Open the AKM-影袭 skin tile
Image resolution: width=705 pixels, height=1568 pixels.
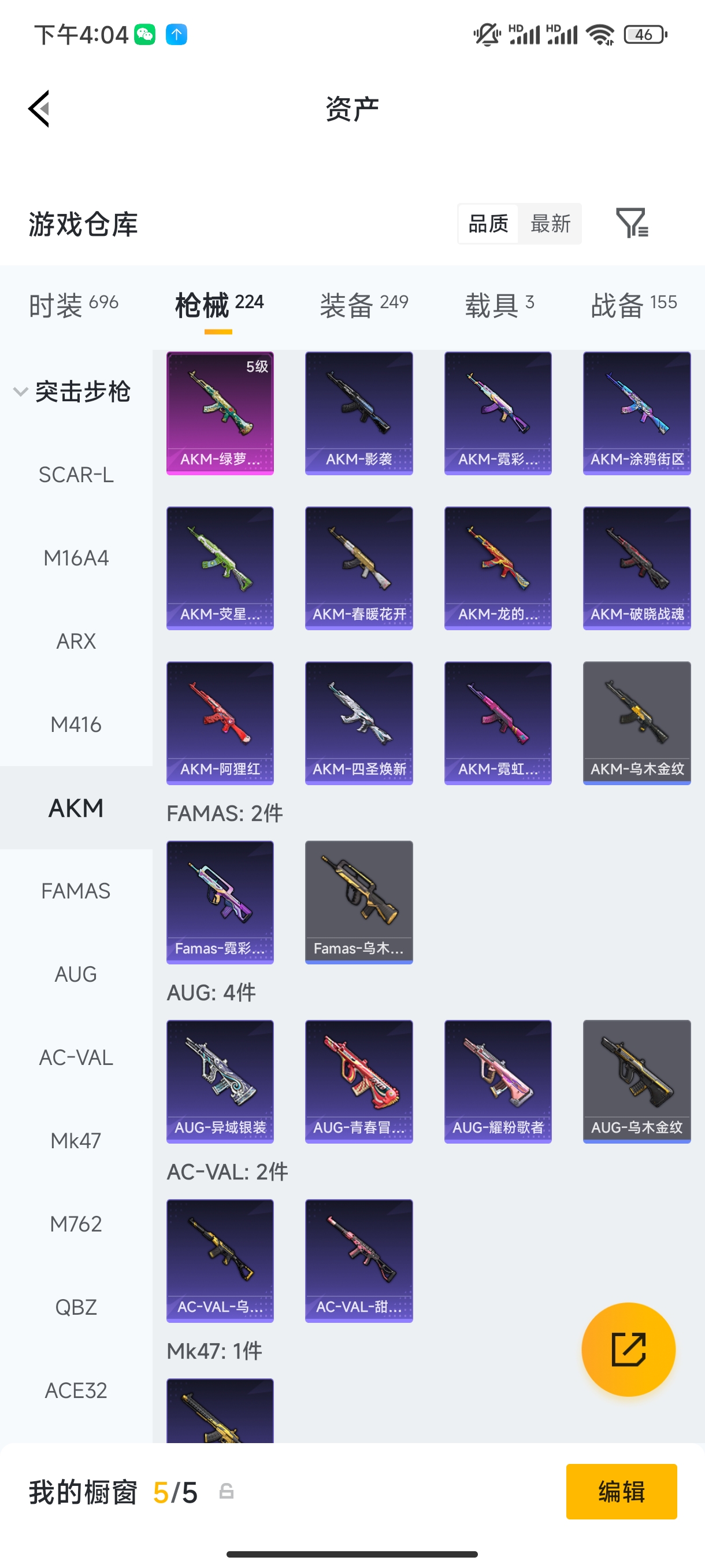point(358,413)
